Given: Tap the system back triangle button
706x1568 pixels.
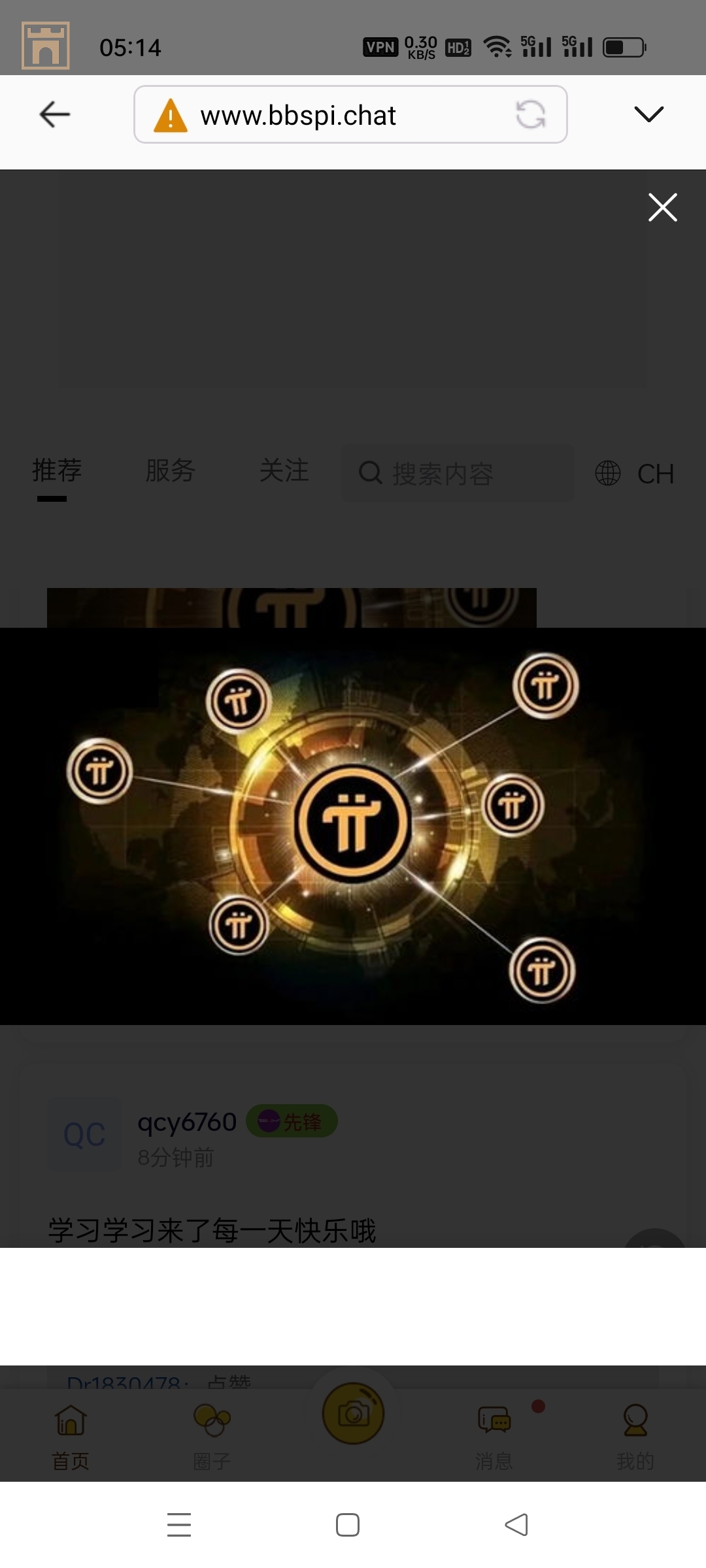Looking at the screenshot, I should tap(516, 1525).
